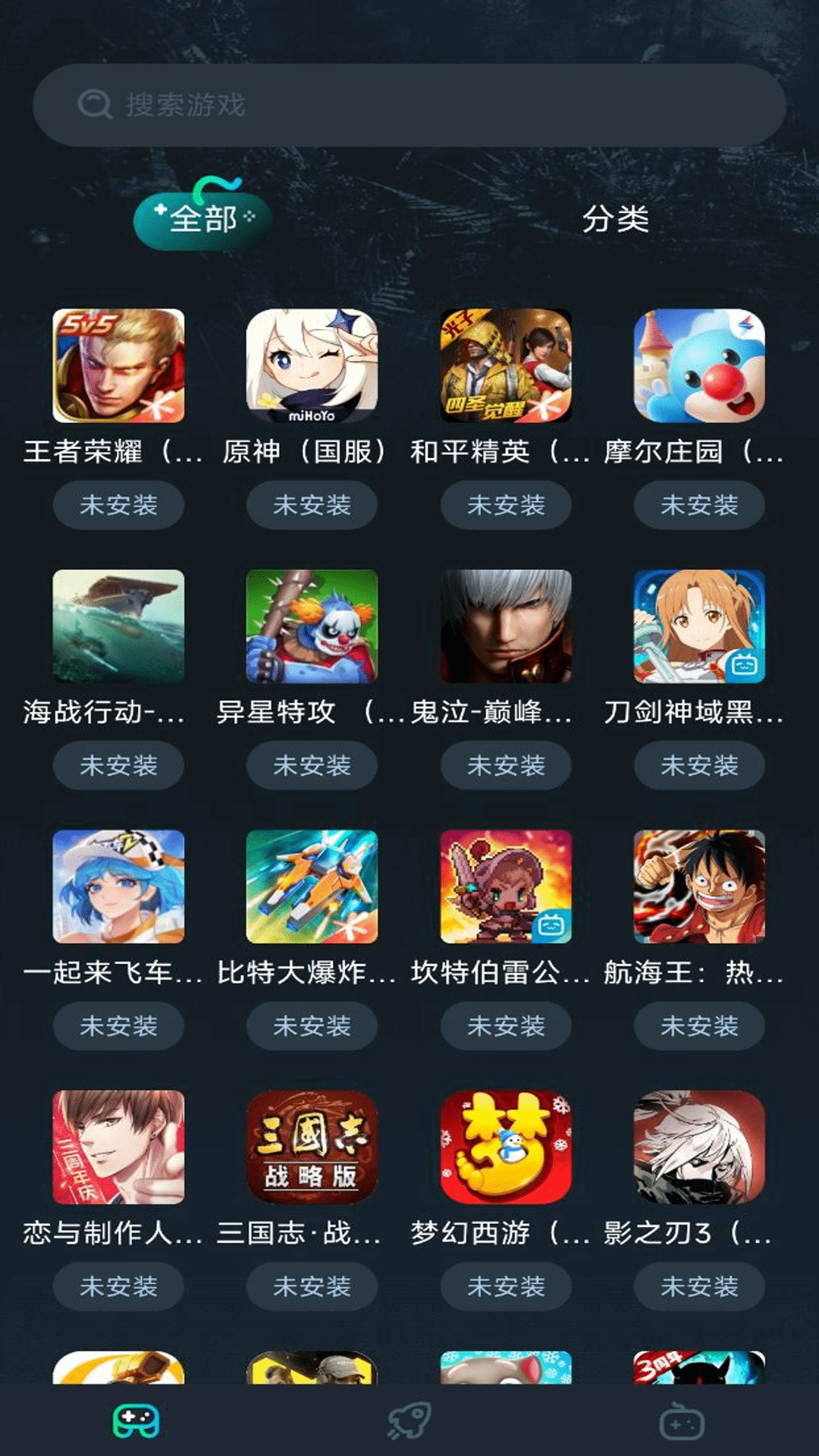Open the 原神（国服）game tile
The width and height of the screenshot is (819, 1456).
[312, 366]
